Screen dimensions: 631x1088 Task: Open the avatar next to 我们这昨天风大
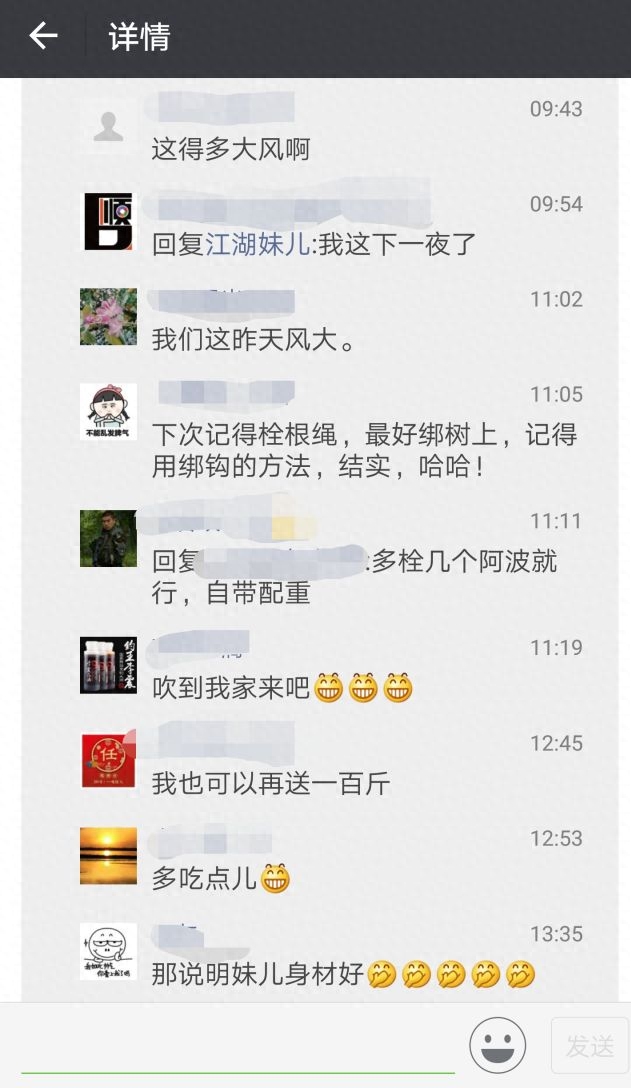click(108, 317)
